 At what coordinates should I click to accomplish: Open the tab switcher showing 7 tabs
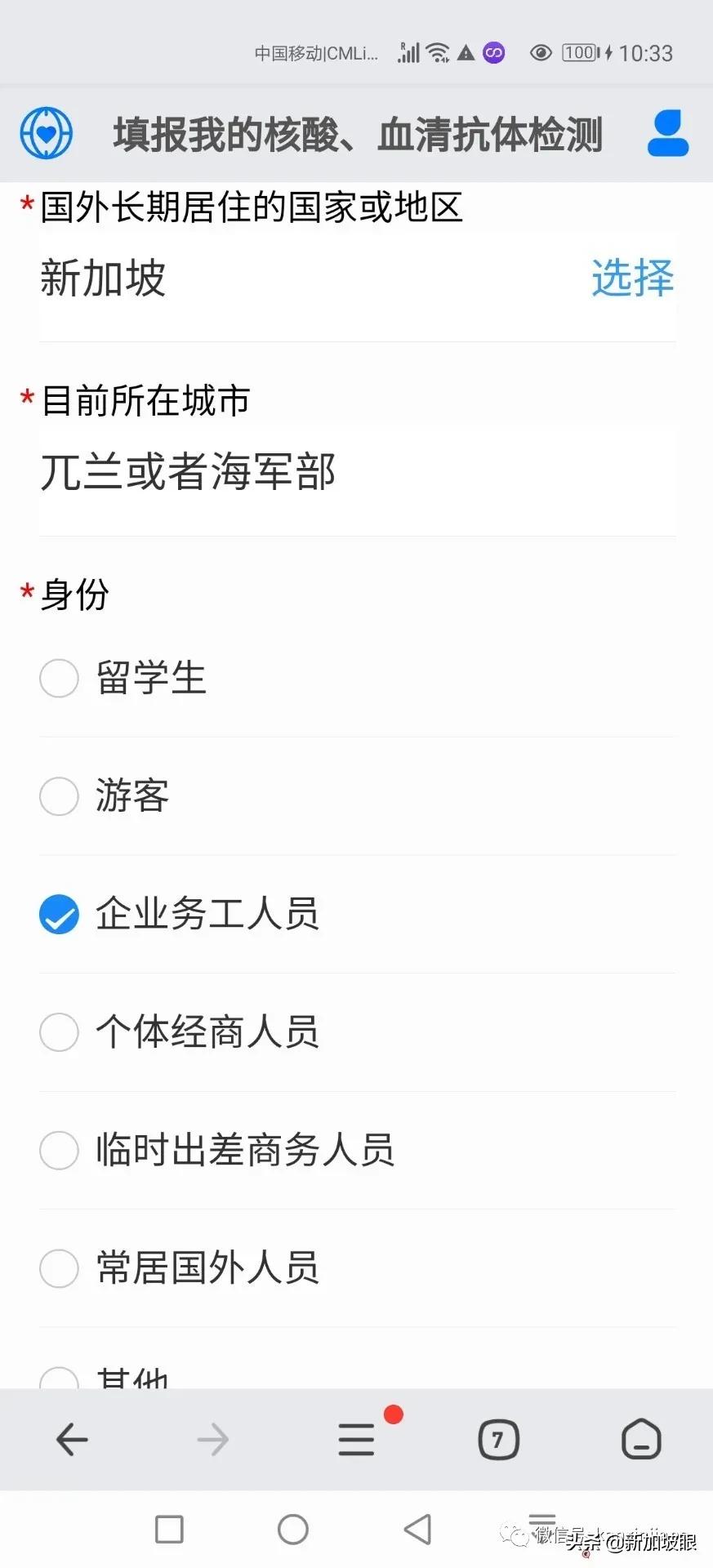click(498, 1440)
